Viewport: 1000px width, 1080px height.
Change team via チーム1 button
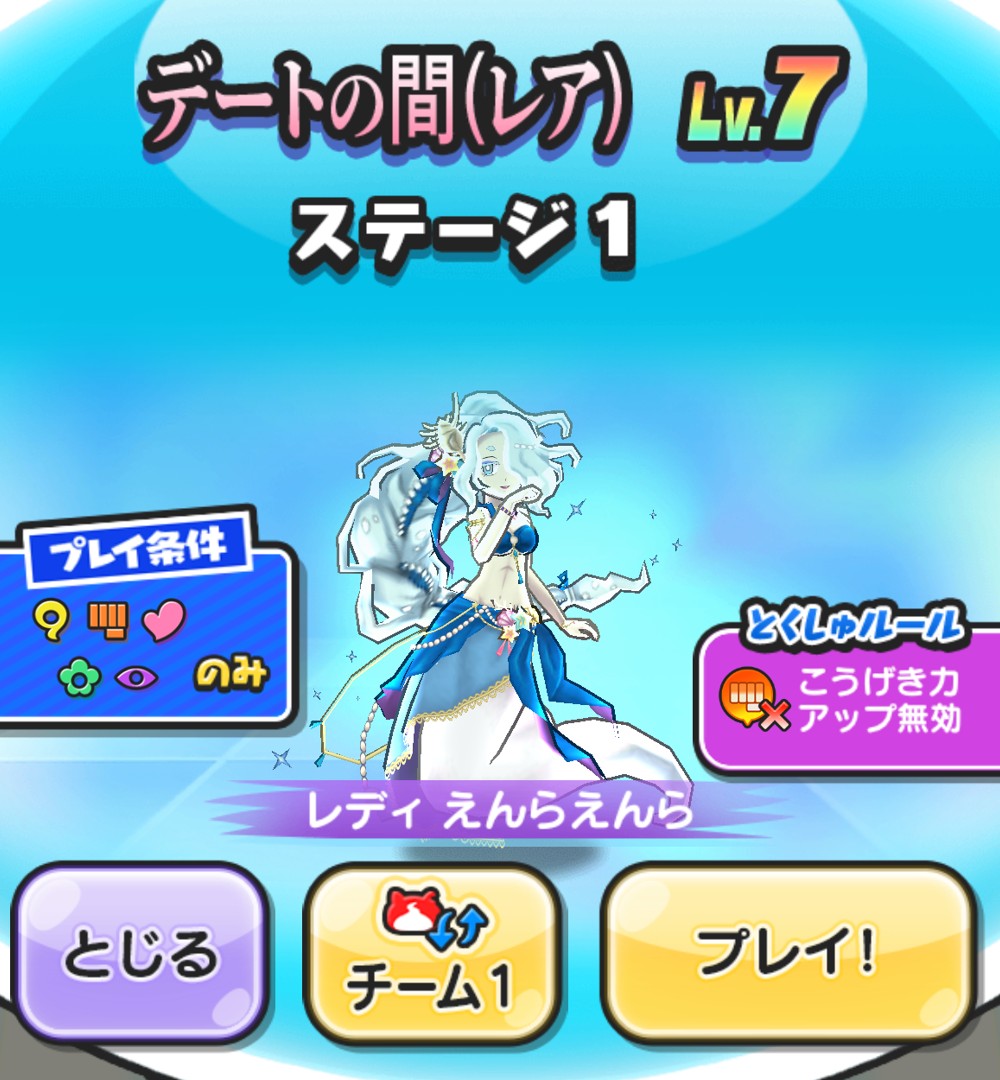click(x=430, y=955)
